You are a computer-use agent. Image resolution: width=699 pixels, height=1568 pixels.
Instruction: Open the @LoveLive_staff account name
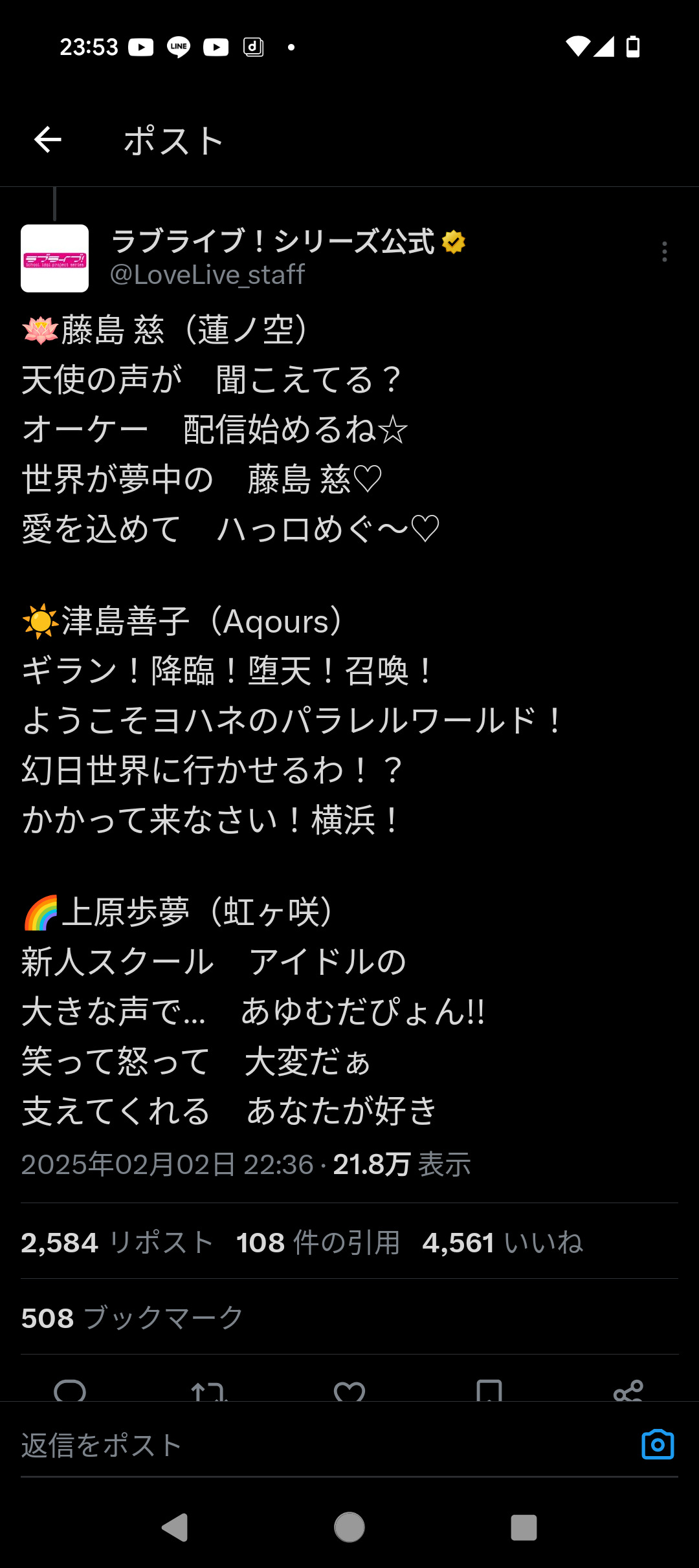point(207,275)
